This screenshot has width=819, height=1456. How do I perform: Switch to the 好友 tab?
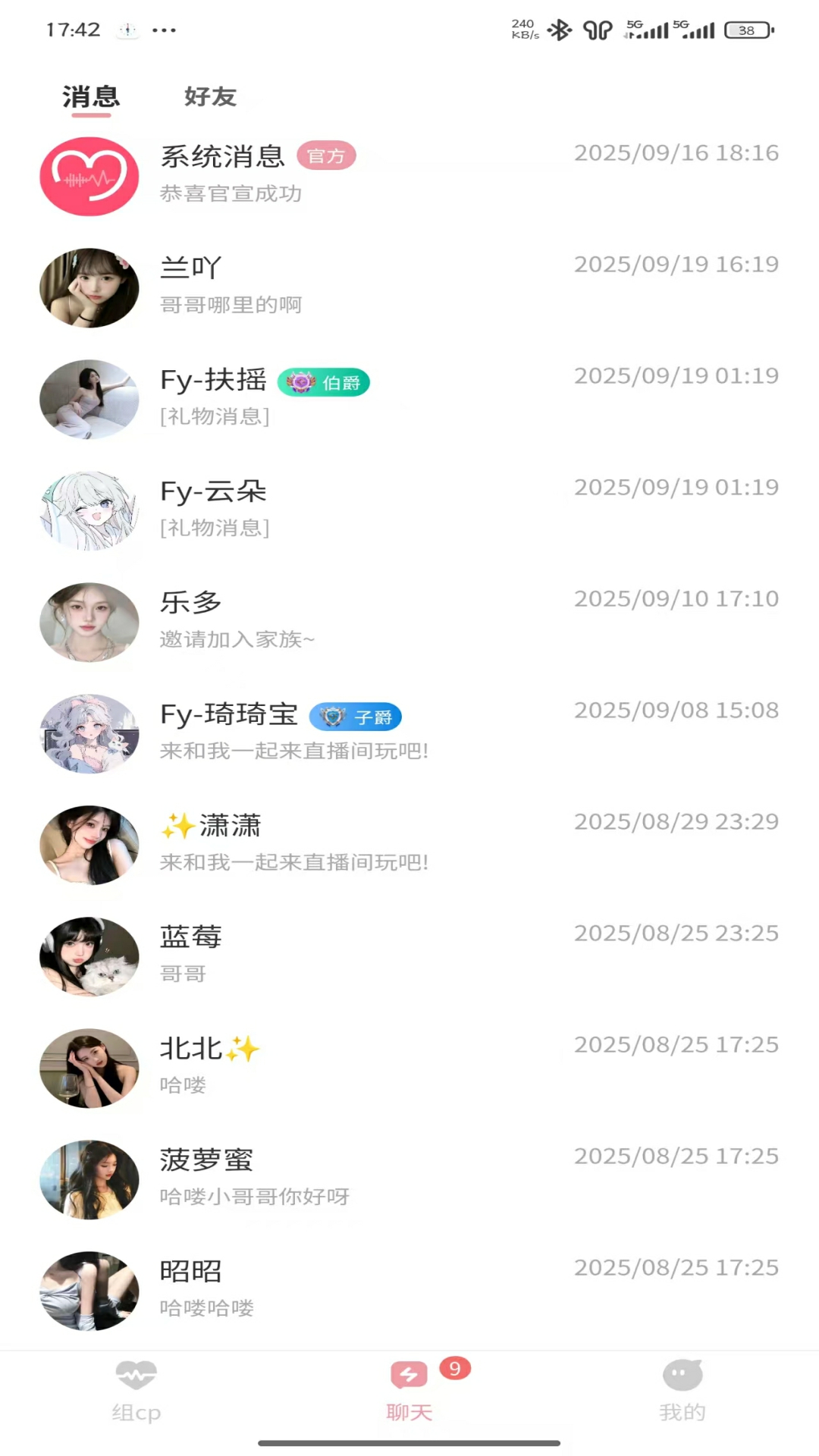click(210, 97)
